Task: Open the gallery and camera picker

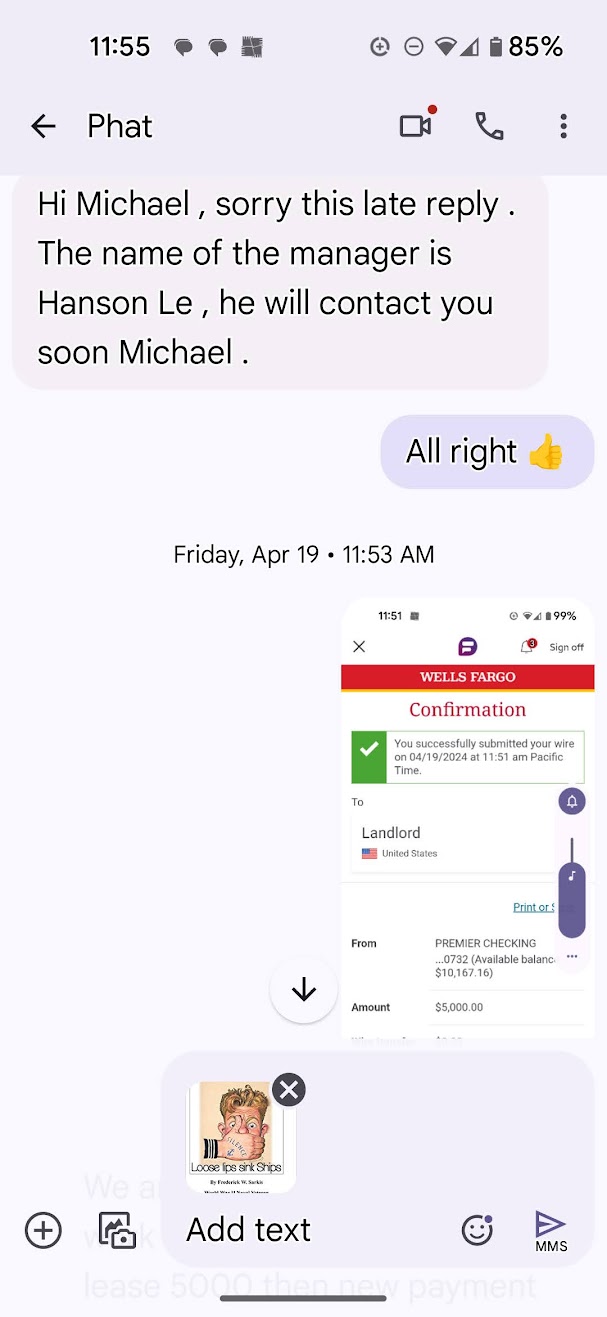Action: click(x=117, y=1230)
